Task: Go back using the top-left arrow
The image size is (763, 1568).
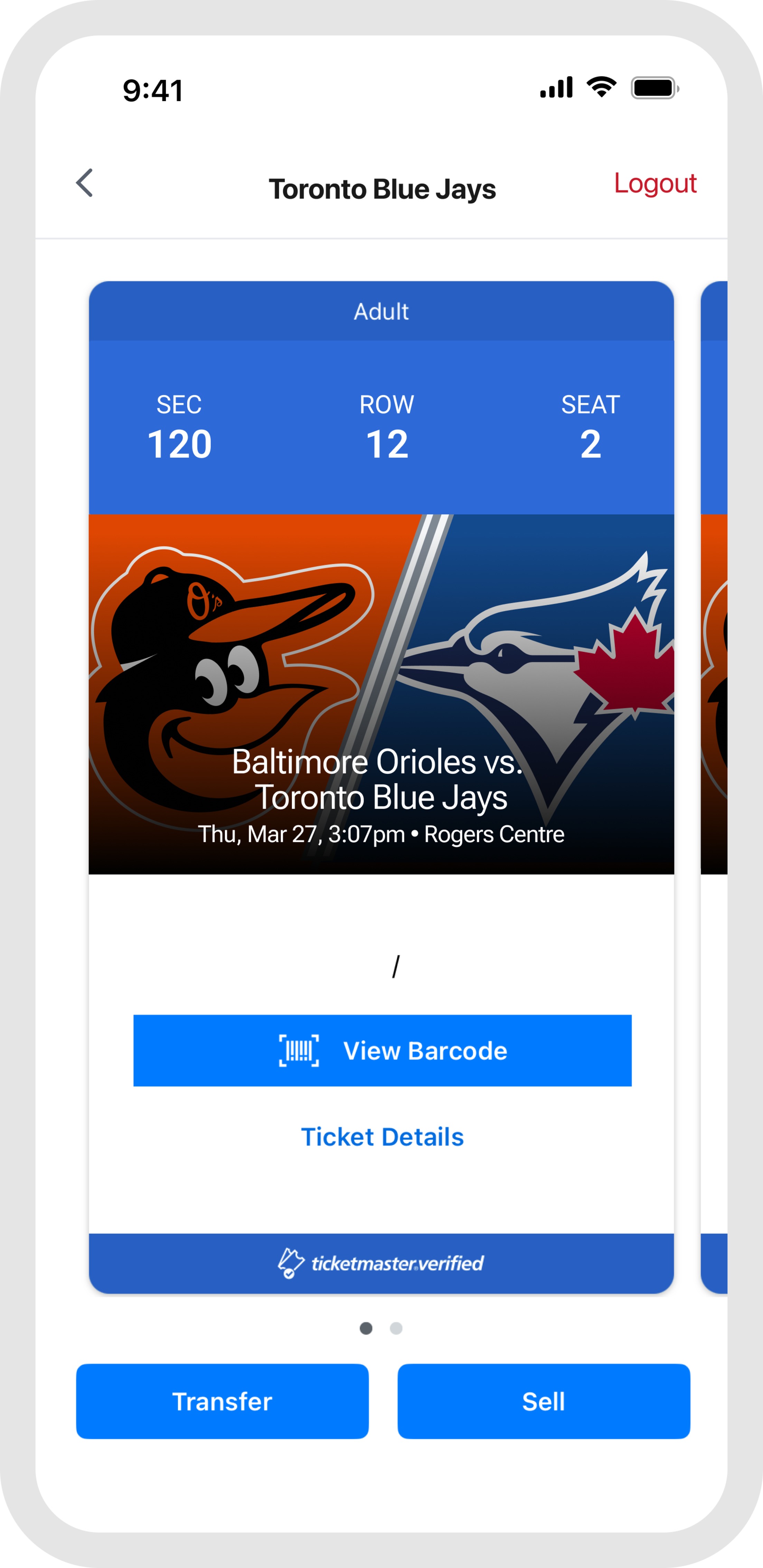Action: (x=85, y=183)
